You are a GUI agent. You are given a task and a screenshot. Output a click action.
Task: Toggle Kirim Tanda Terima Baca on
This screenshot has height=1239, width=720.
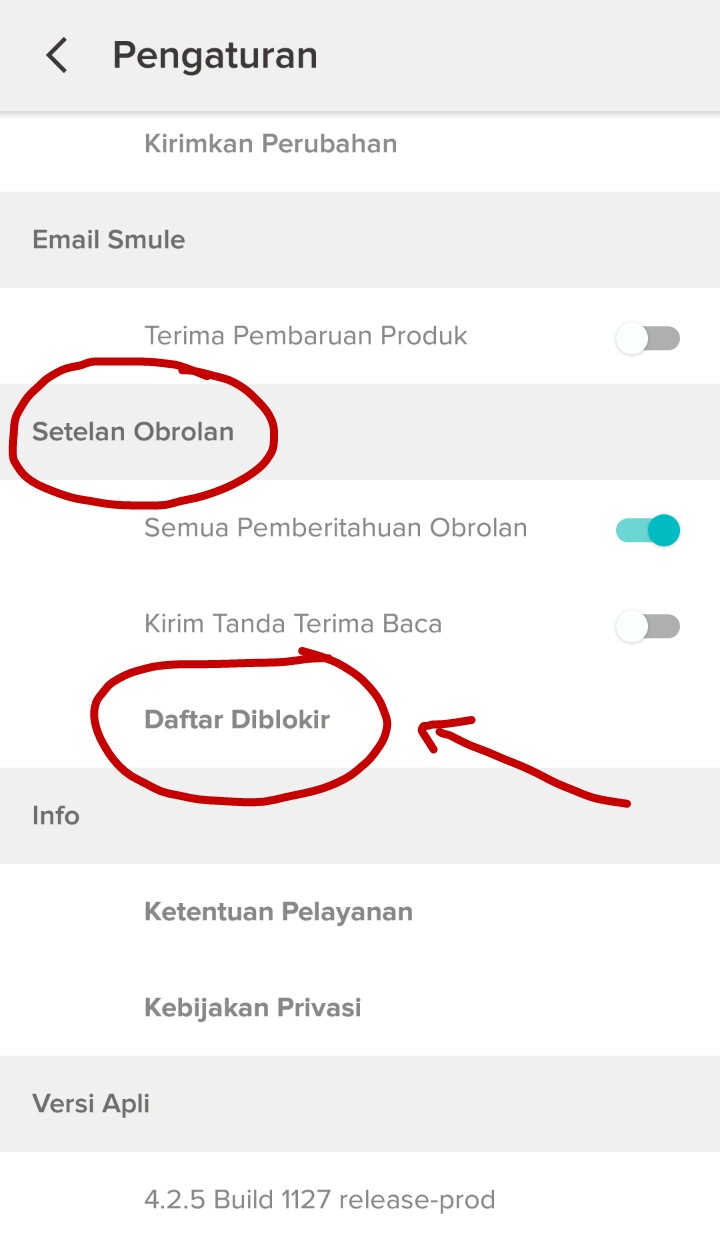coord(647,627)
